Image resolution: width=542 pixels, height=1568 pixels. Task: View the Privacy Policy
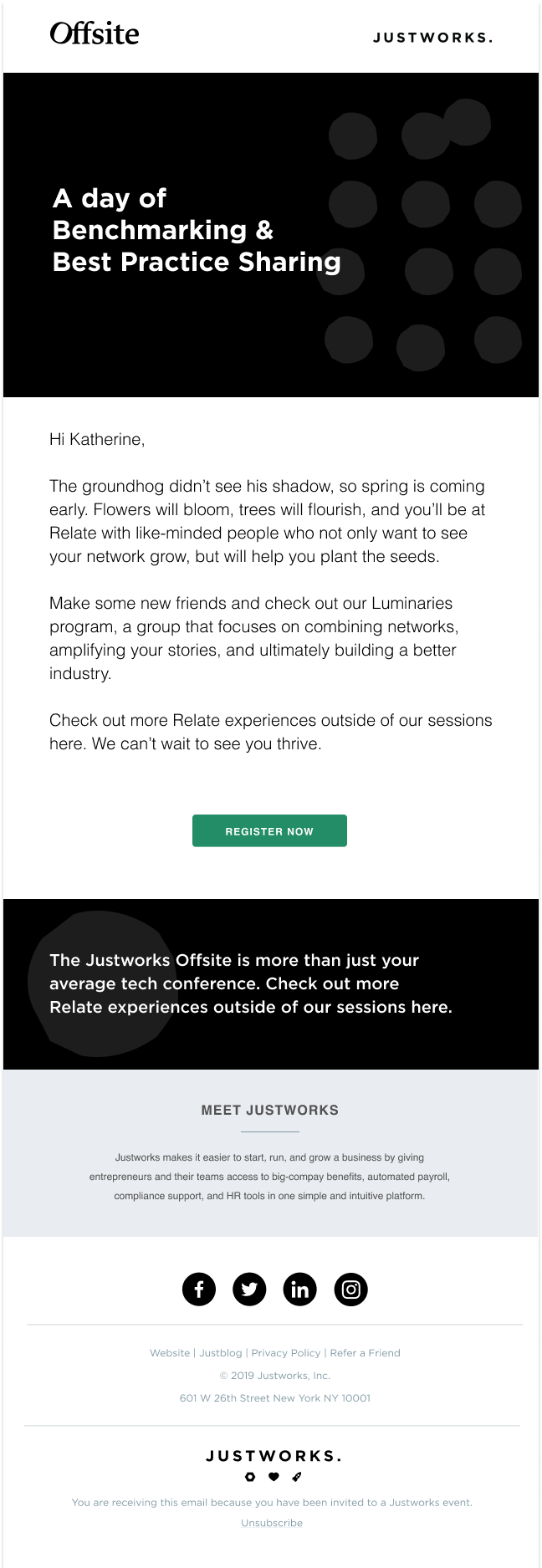pos(286,1353)
